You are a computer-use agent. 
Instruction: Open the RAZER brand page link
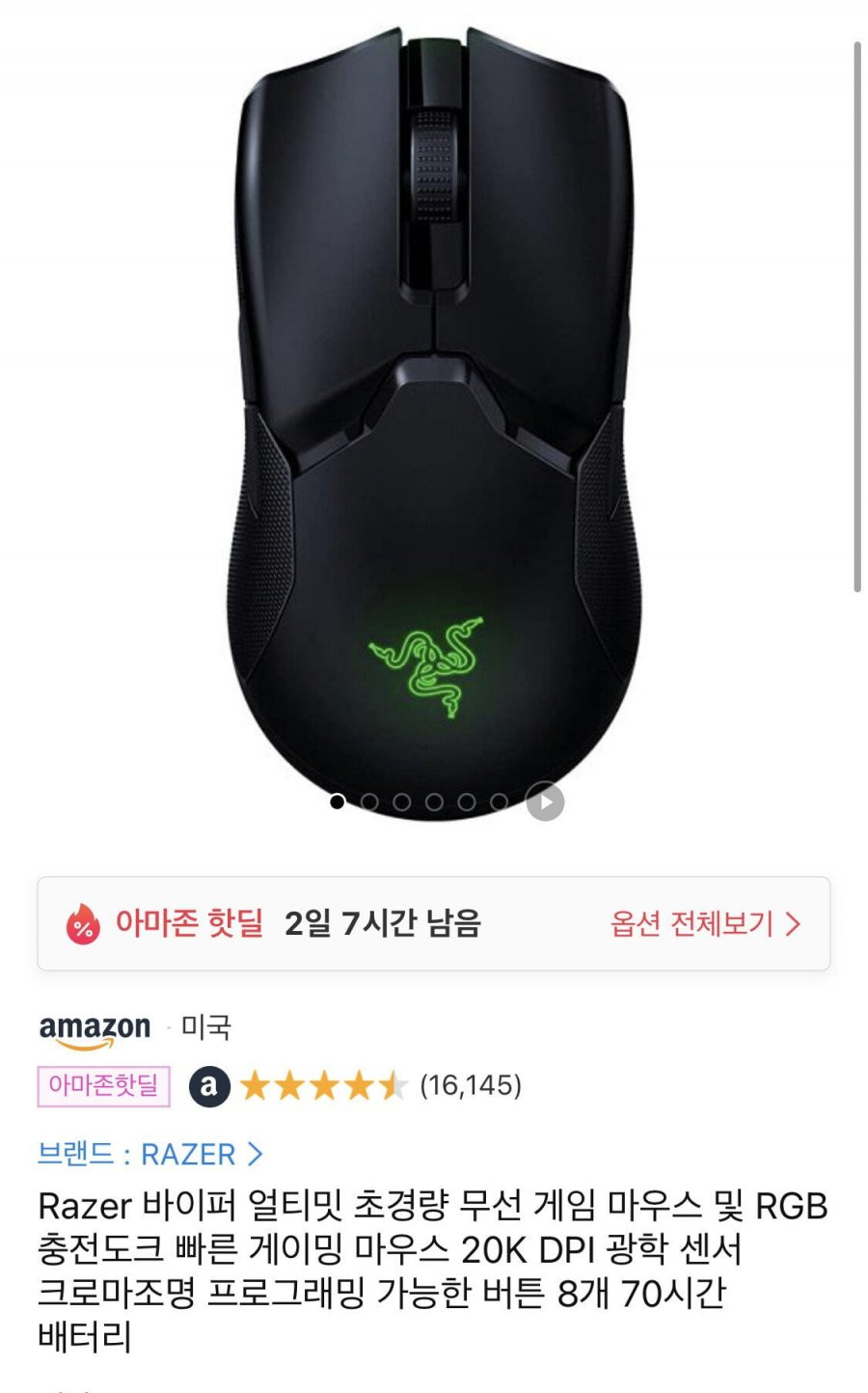149,1154
